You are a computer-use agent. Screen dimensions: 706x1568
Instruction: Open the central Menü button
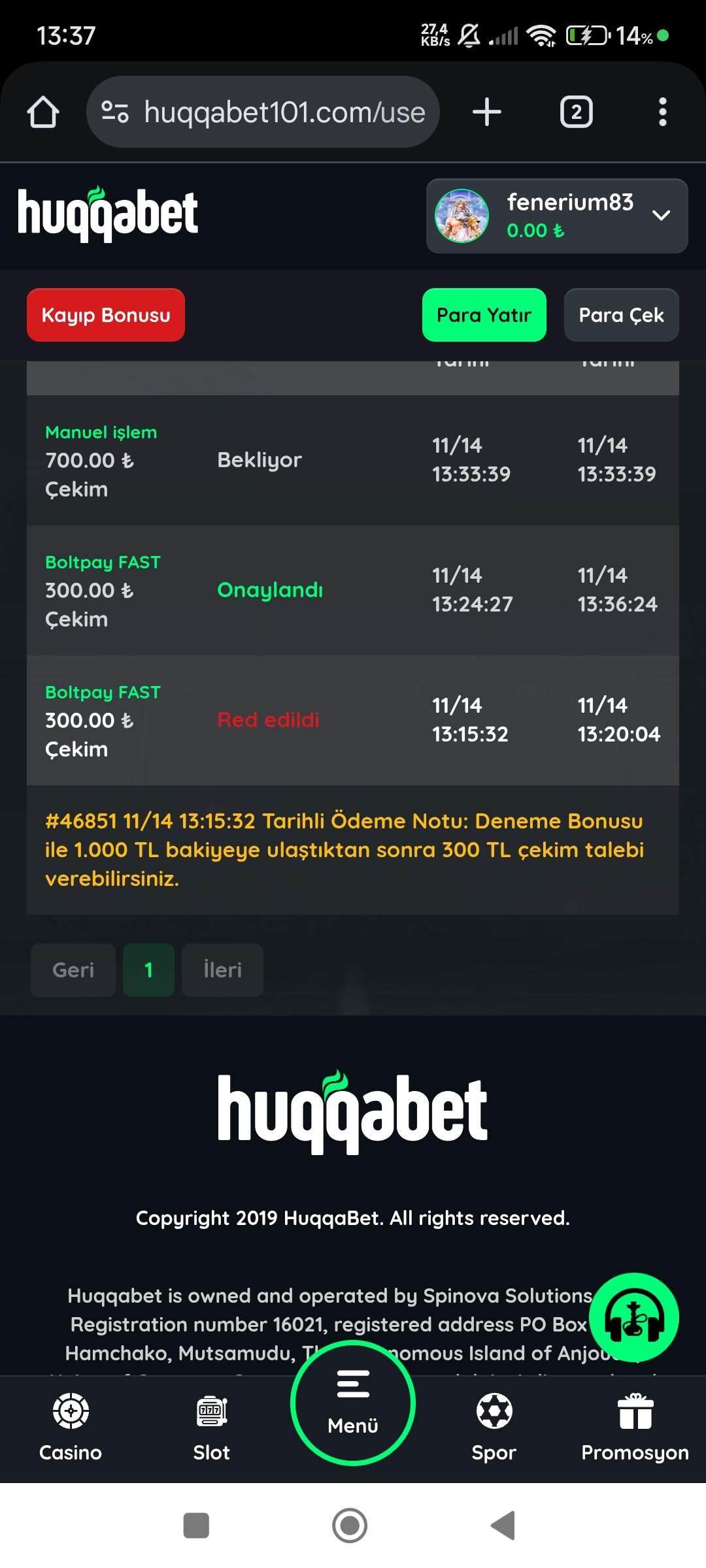(353, 1403)
